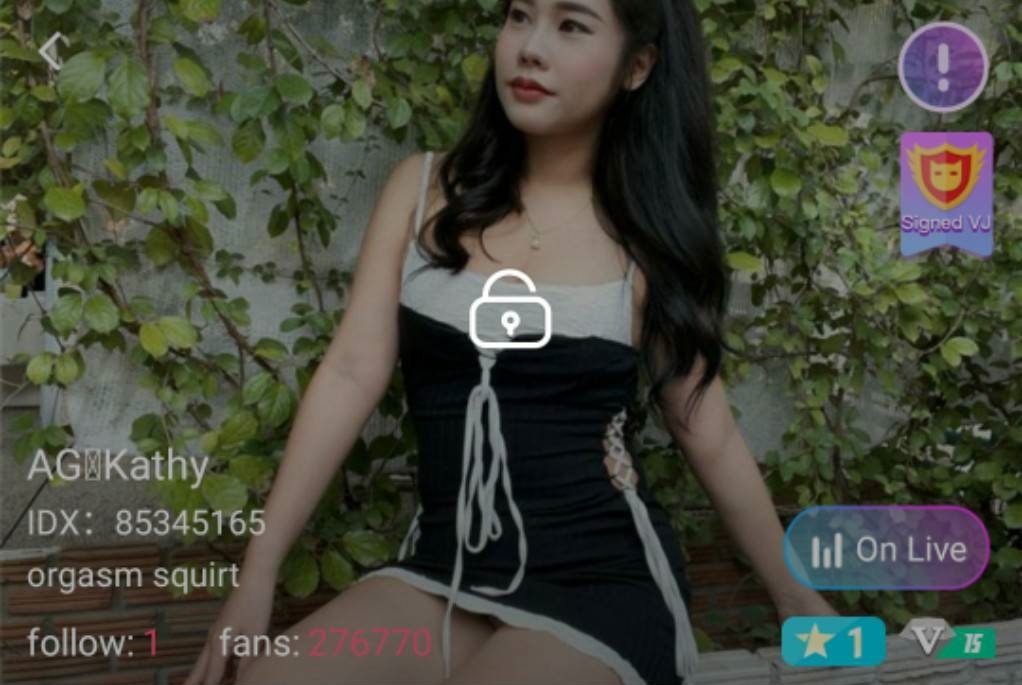Screen dimensions: 1022x685
Task: Join the On Live stream
Action: click(x=886, y=548)
